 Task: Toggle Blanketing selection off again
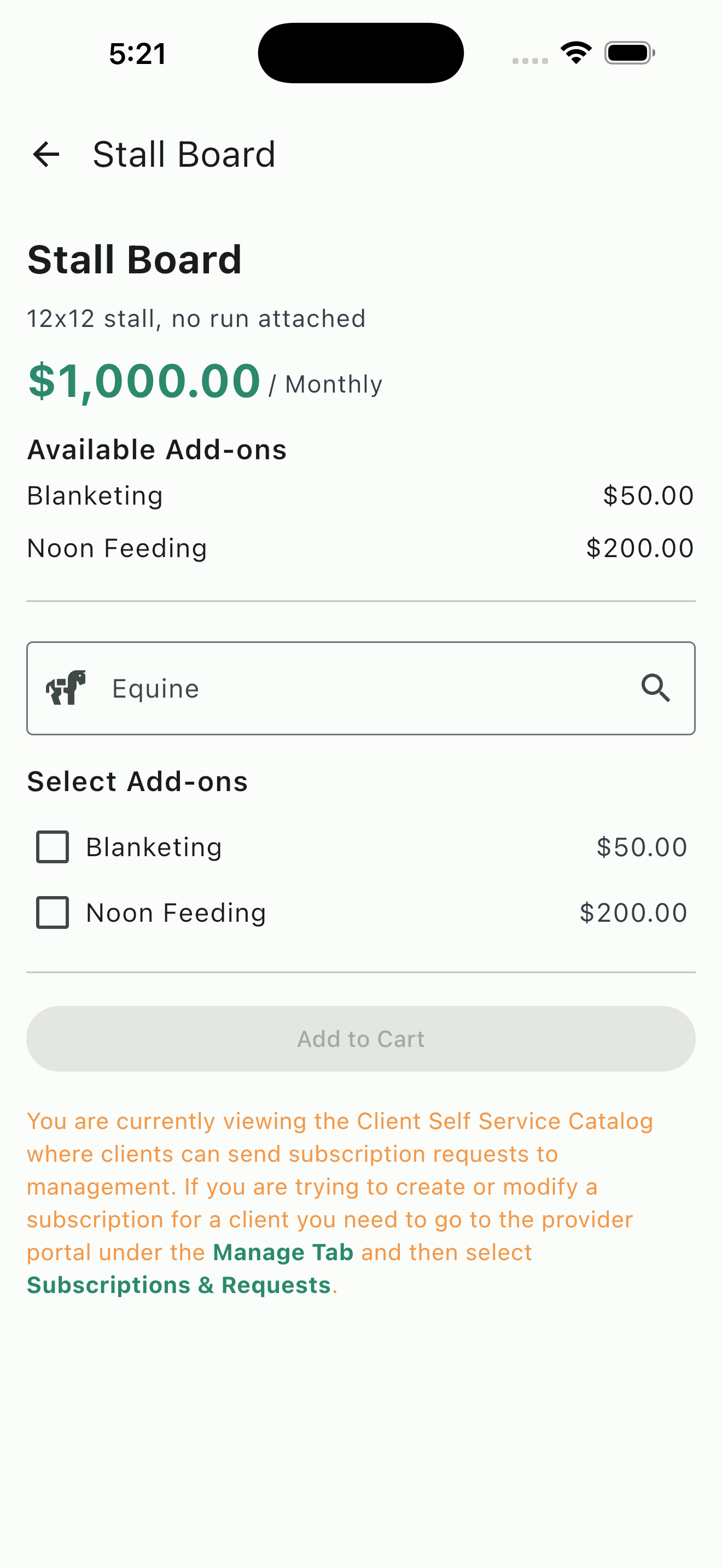[53, 846]
